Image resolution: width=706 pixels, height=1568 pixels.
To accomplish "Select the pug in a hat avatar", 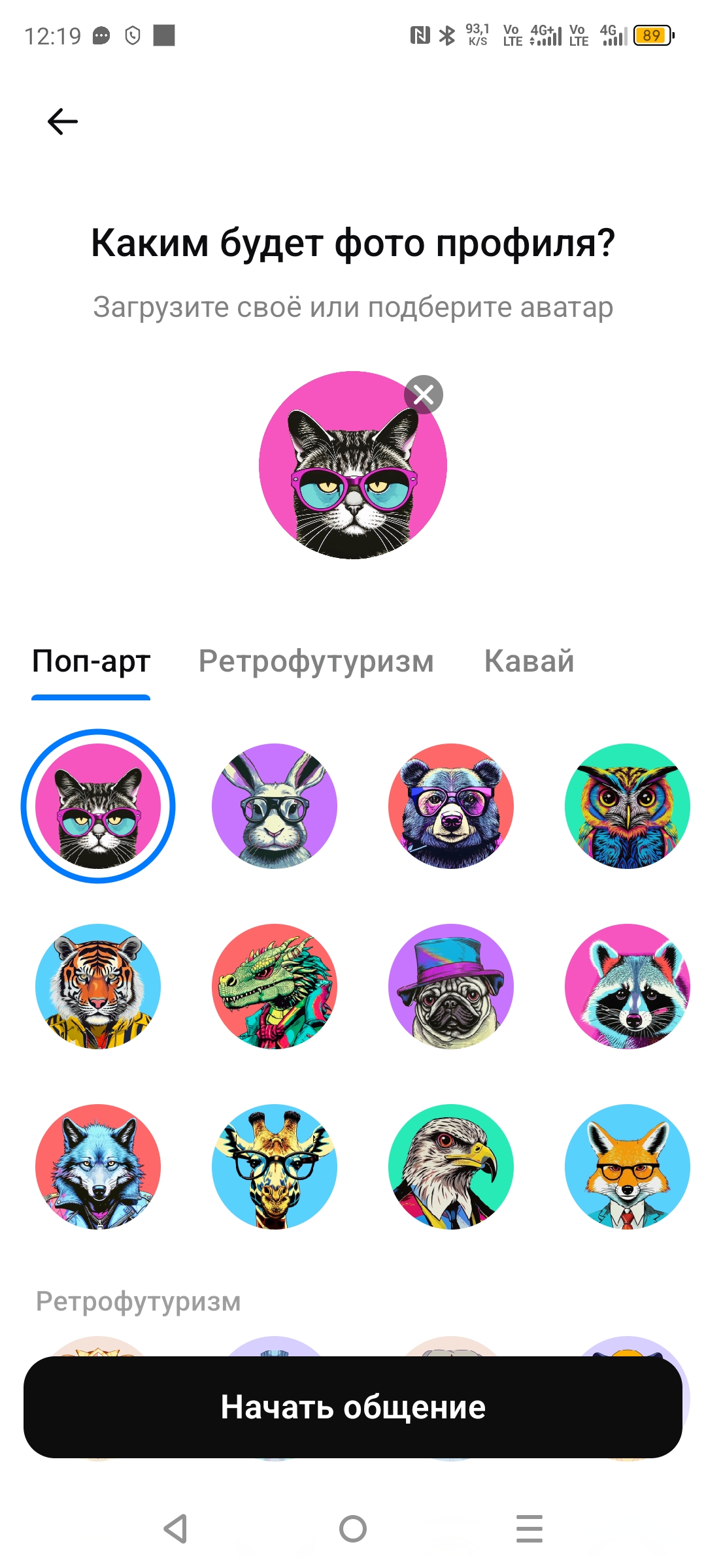I will (x=451, y=987).
